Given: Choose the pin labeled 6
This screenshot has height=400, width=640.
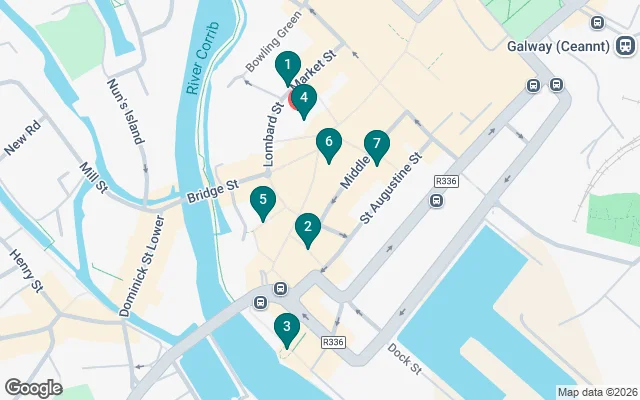Looking at the screenshot, I should click(328, 144).
